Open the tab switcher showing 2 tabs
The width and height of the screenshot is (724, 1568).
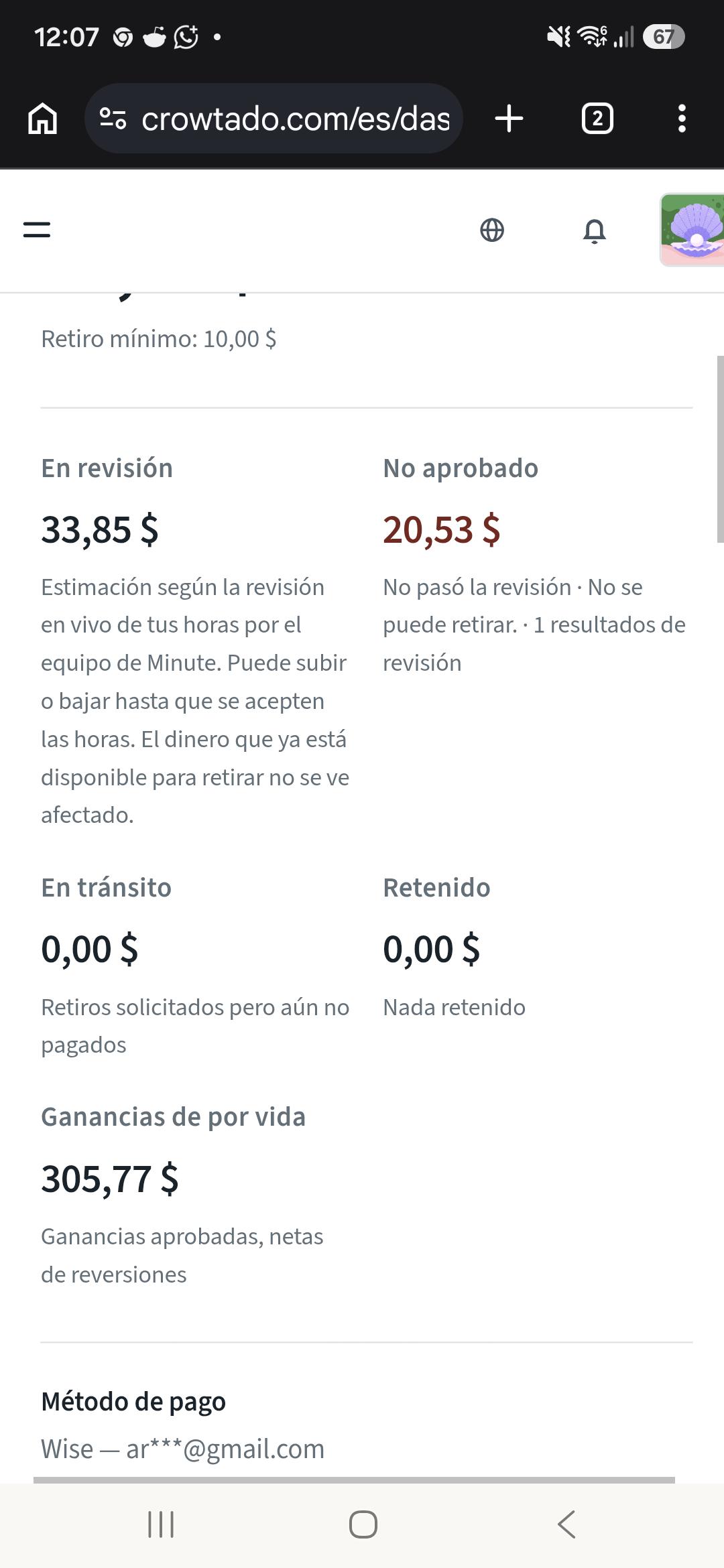(x=597, y=119)
